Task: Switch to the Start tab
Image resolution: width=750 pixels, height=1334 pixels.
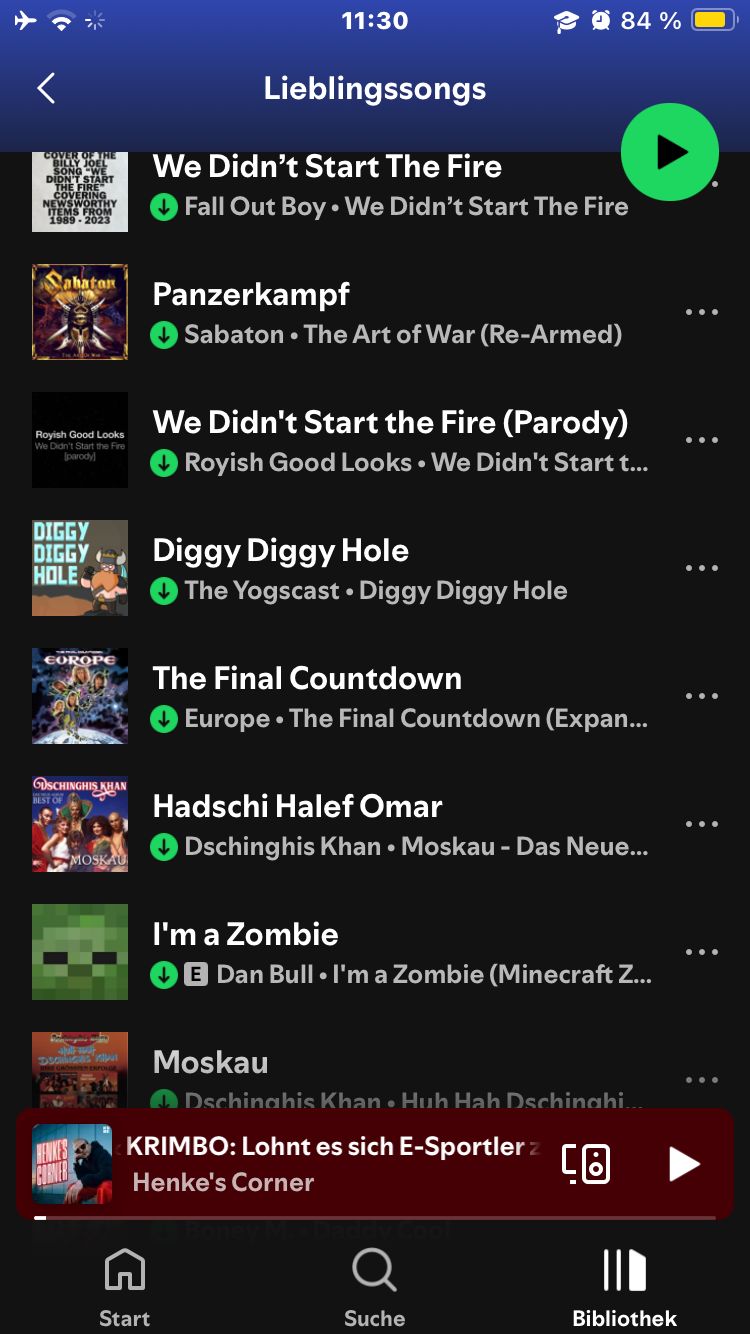Action: [124, 1288]
